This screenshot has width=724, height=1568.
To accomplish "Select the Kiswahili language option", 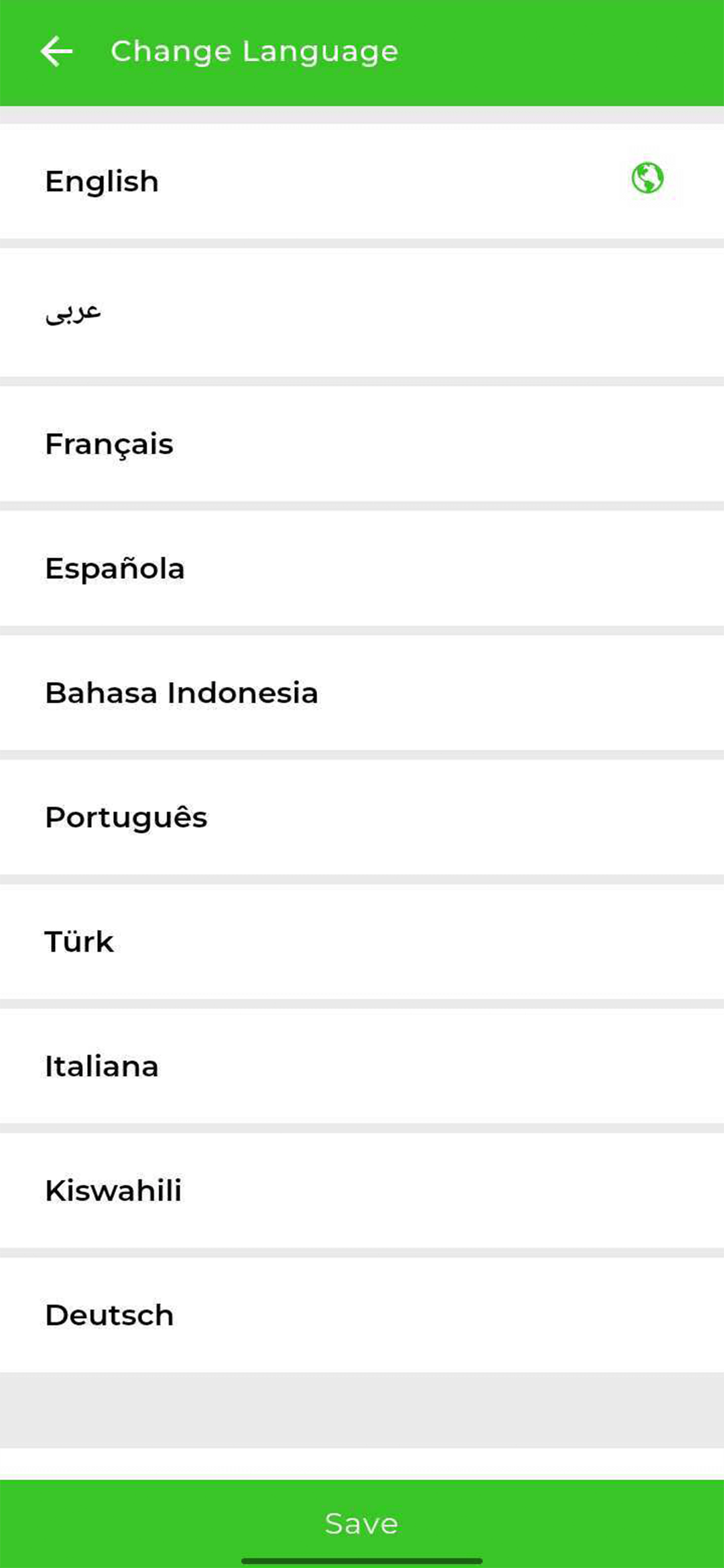I will point(268,1189).
